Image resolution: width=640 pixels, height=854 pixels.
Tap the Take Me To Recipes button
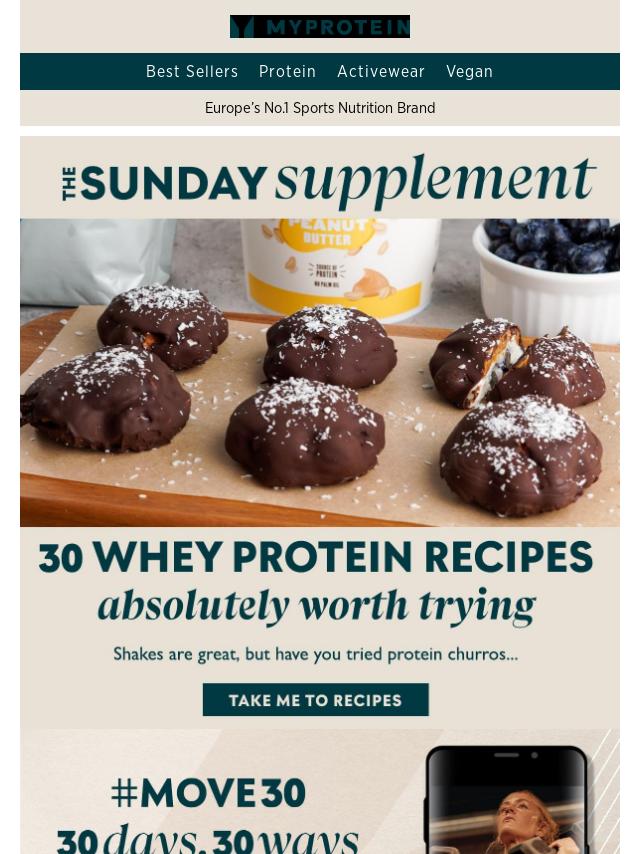click(316, 700)
